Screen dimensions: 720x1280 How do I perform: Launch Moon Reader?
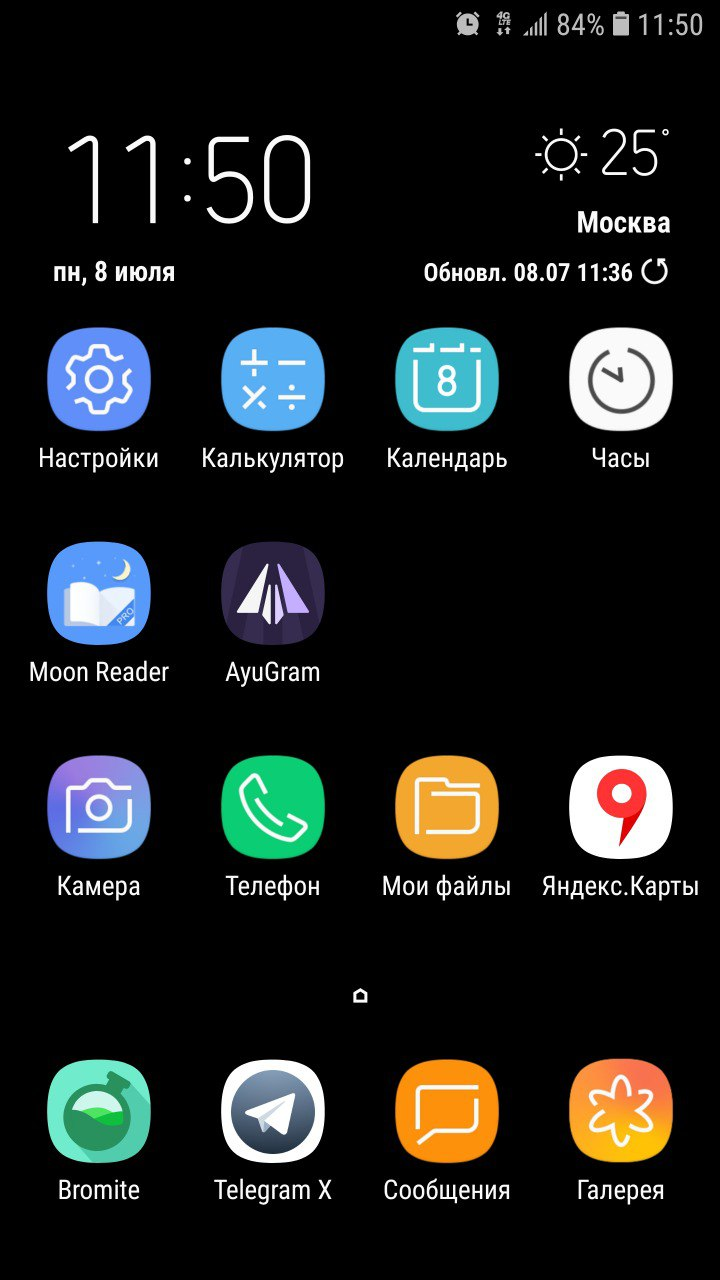click(99, 594)
